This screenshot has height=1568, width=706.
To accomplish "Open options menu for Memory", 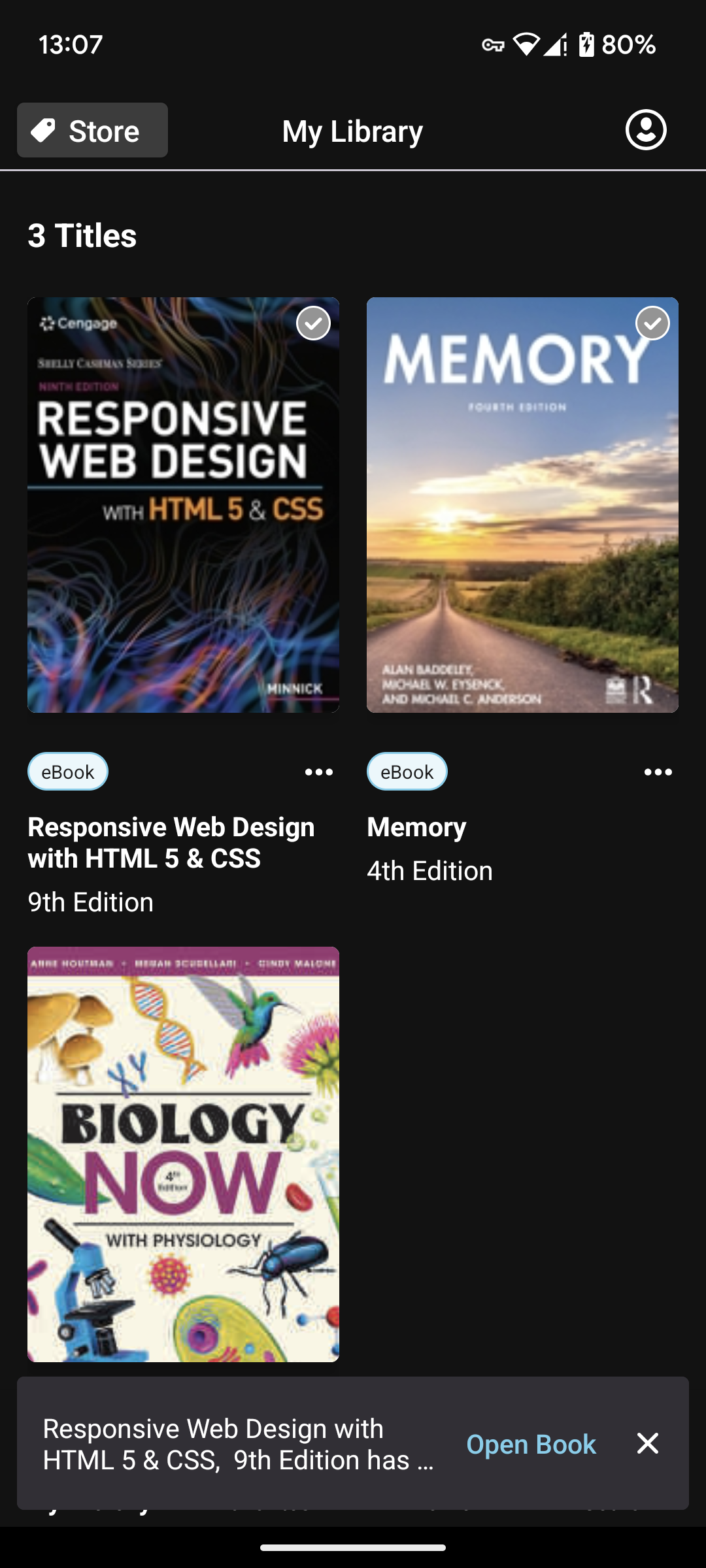I will pos(658,772).
